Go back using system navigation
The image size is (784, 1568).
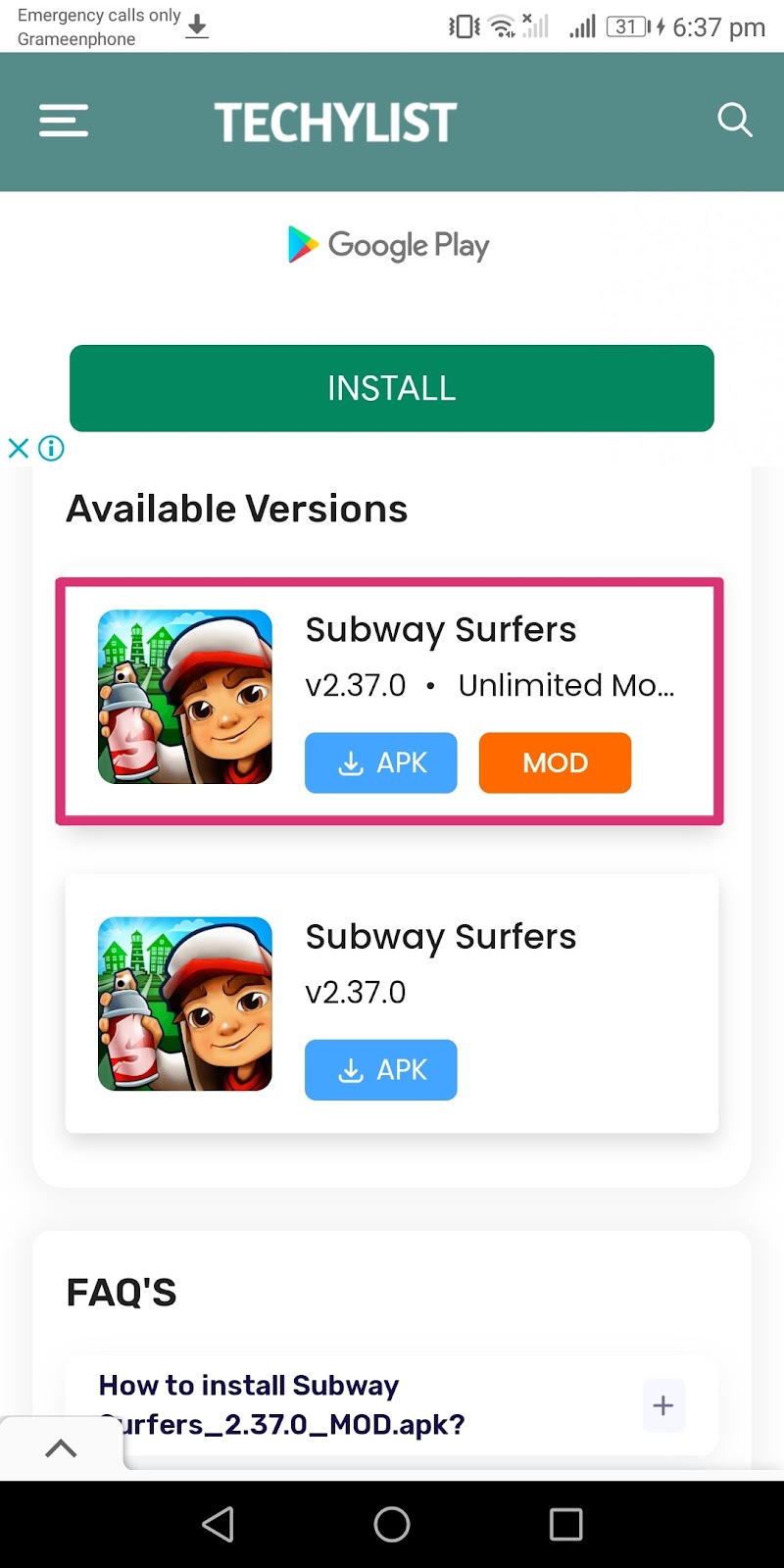pyautogui.click(x=218, y=1524)
